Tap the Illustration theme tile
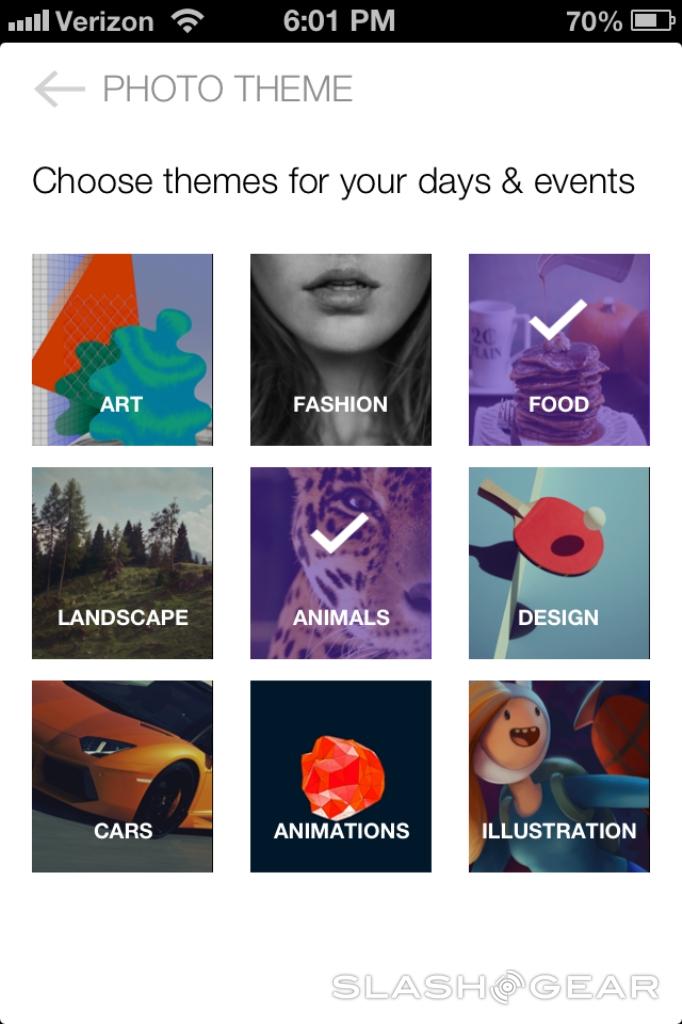Image resolution: width=682 pixels, height=1024 pixels. 559,776
